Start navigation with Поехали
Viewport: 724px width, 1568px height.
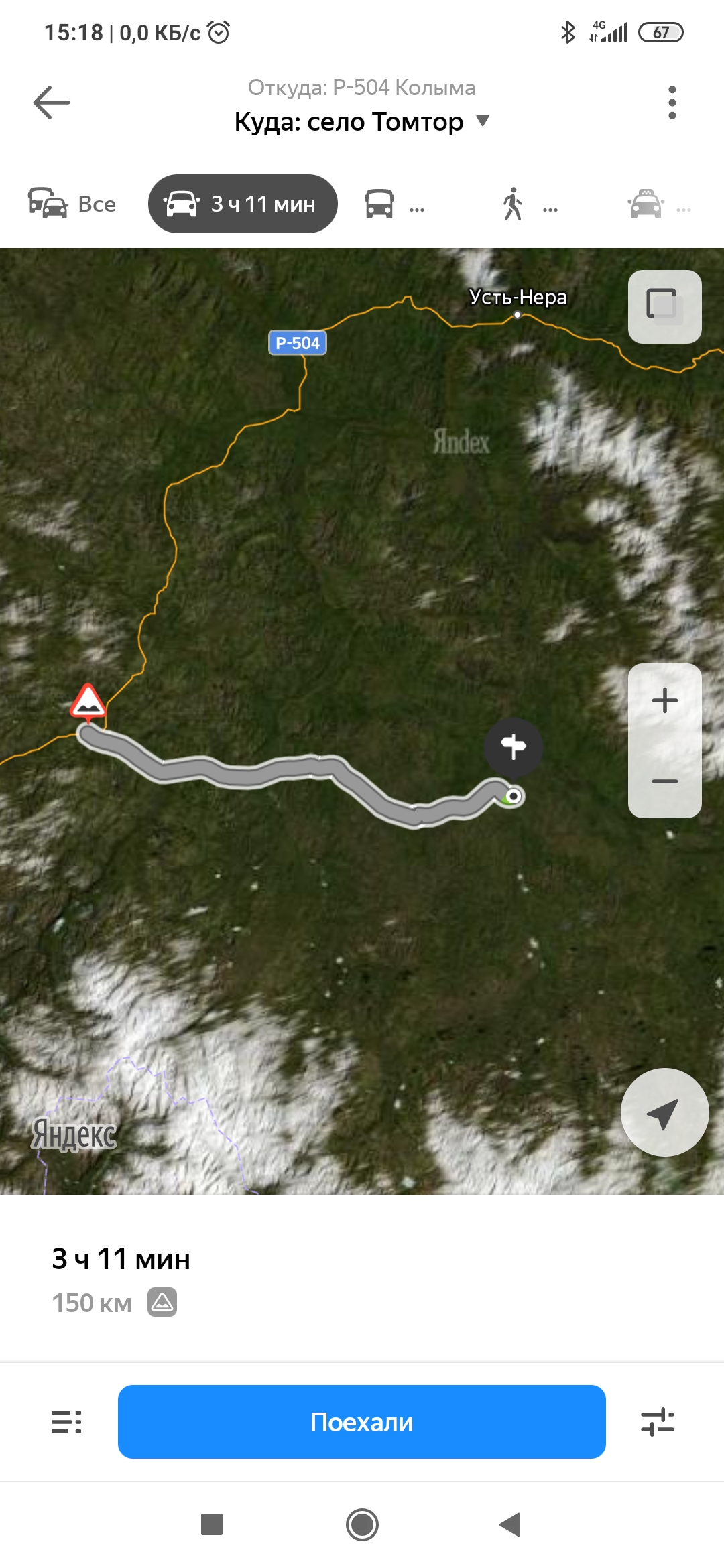tap(362, 1422)
